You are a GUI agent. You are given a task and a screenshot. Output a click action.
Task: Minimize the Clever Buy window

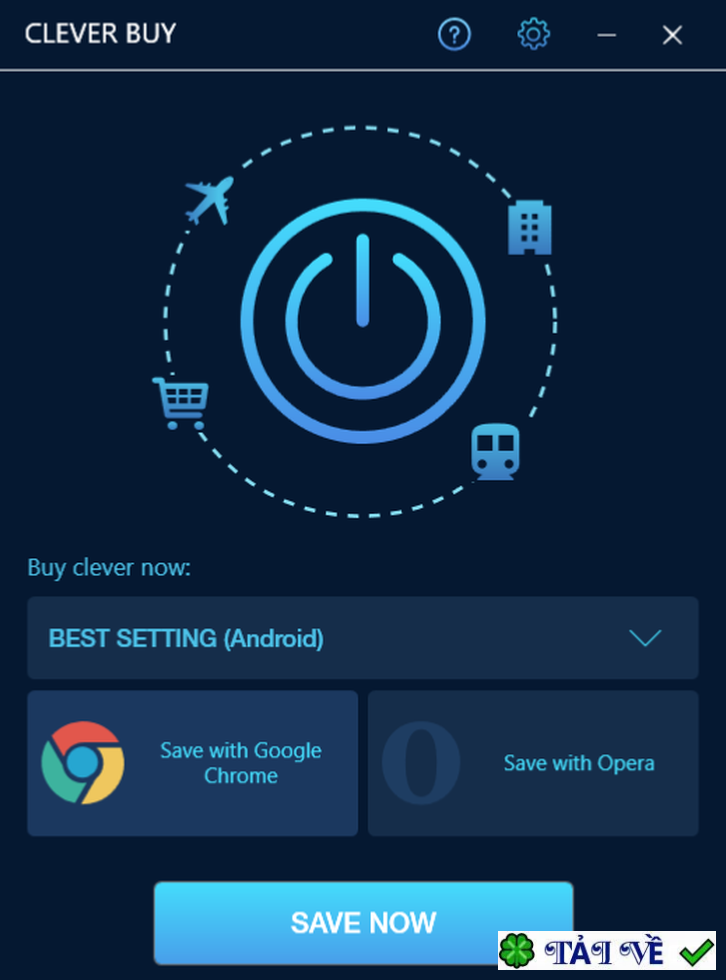[x=606, y=35]
